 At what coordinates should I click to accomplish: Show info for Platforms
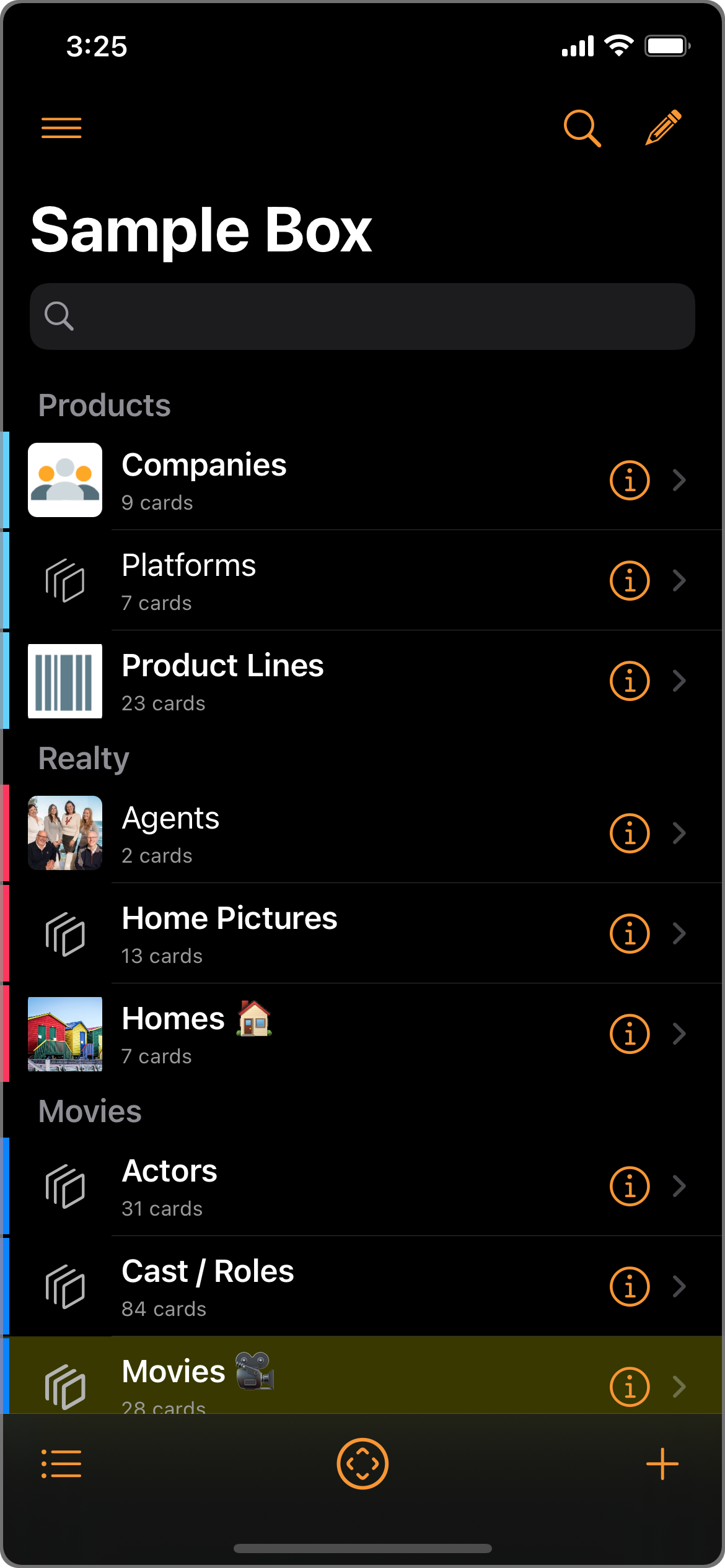click(x=629, y=581)
